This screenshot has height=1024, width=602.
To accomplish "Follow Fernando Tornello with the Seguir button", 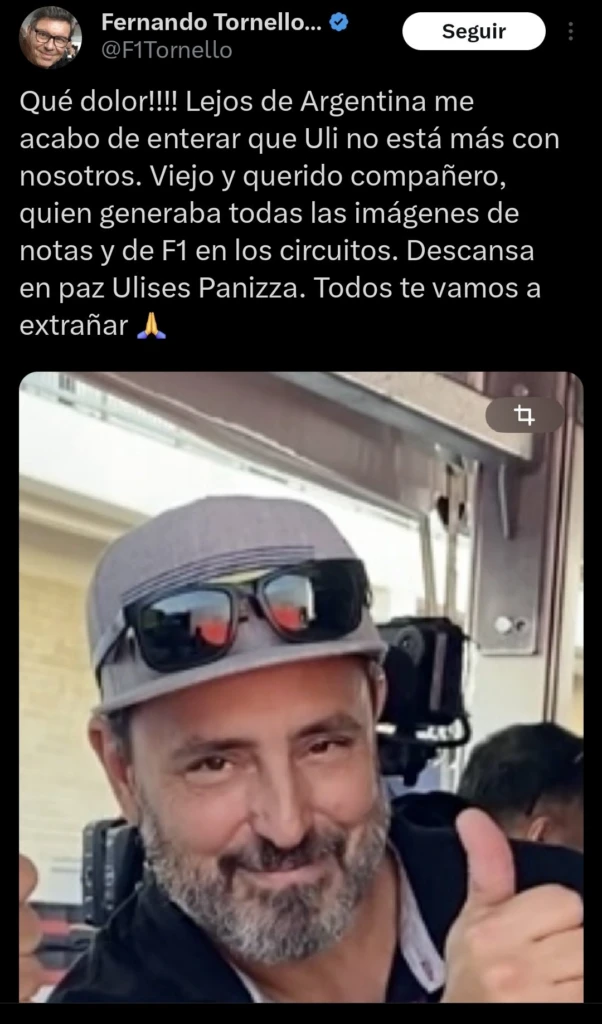I will (473, 31).
